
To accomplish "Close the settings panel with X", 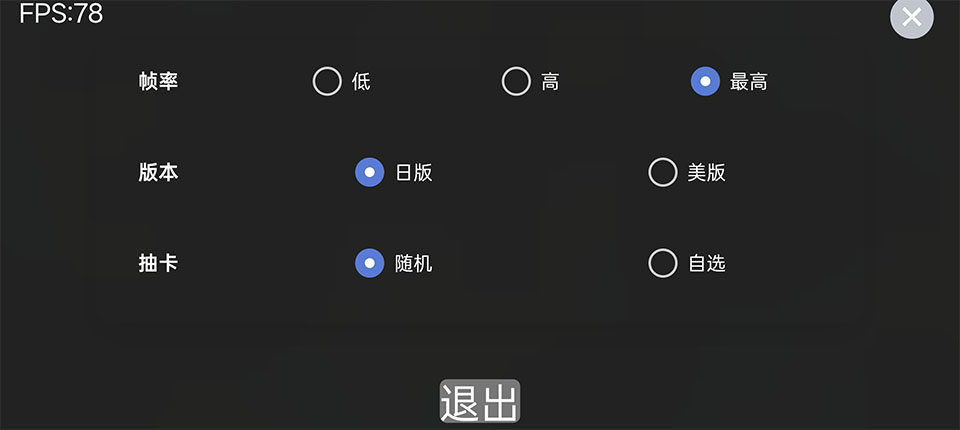I will tap(911, 18).
